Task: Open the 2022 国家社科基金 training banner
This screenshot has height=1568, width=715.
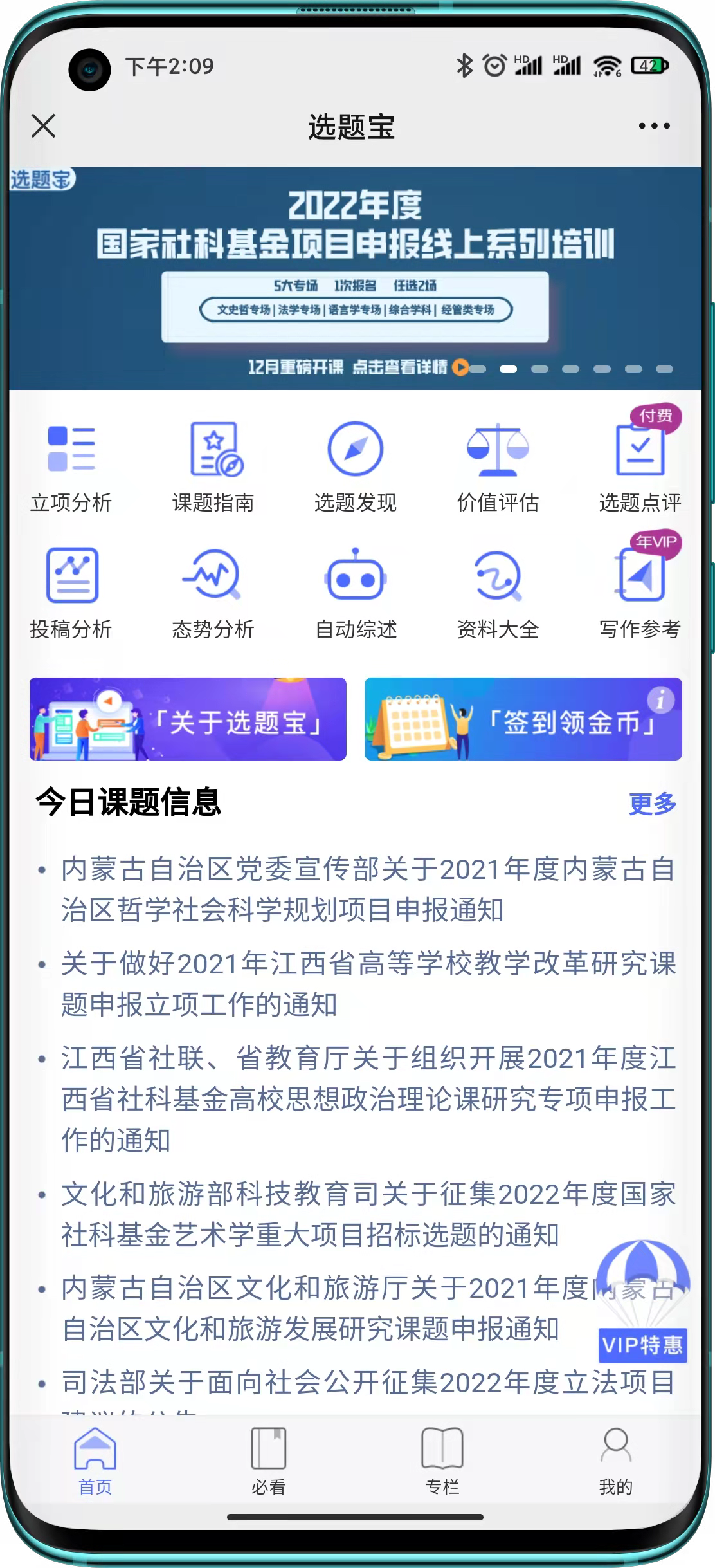Action: 355,278
